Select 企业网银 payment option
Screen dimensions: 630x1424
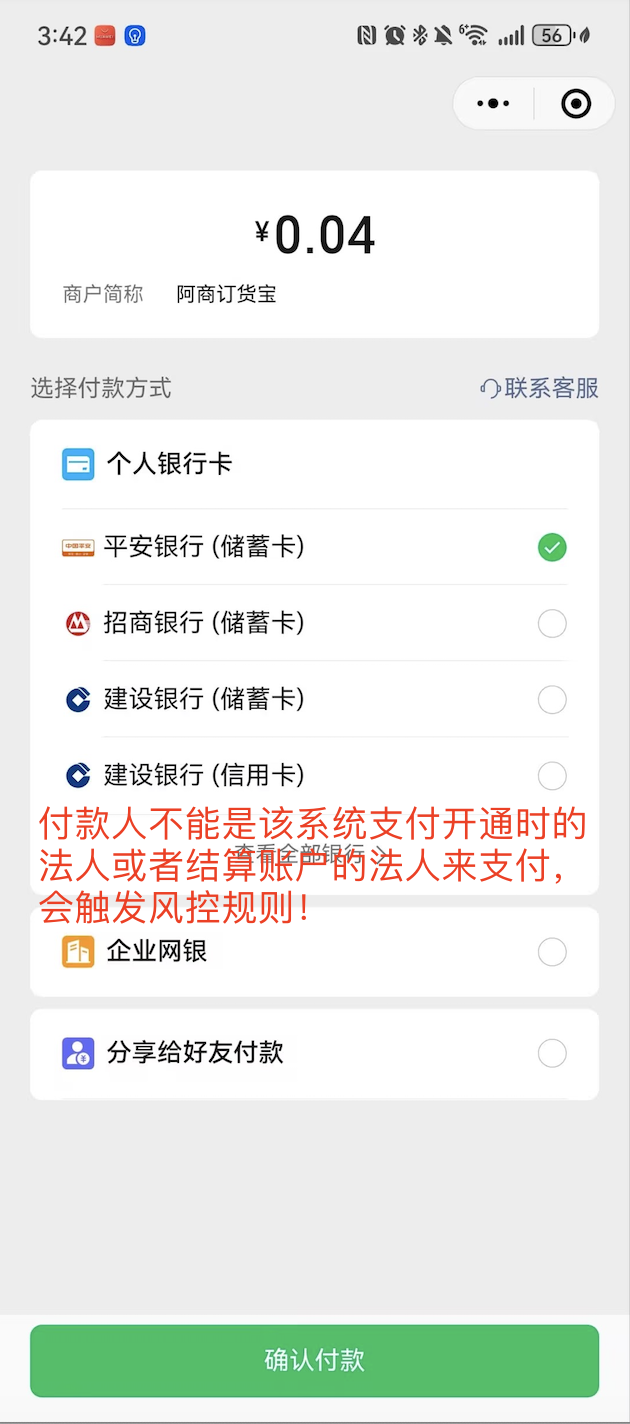click(x=315, y=951)
